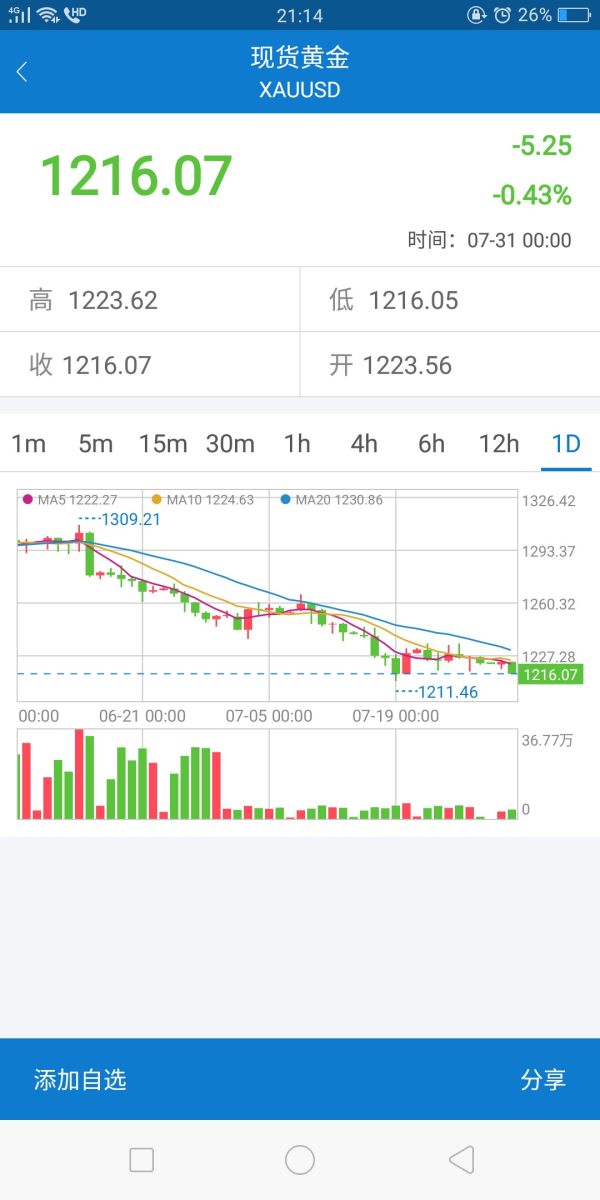Go back using the header arrow
This screenshot has width=600, height=1200.
[22, 72]
